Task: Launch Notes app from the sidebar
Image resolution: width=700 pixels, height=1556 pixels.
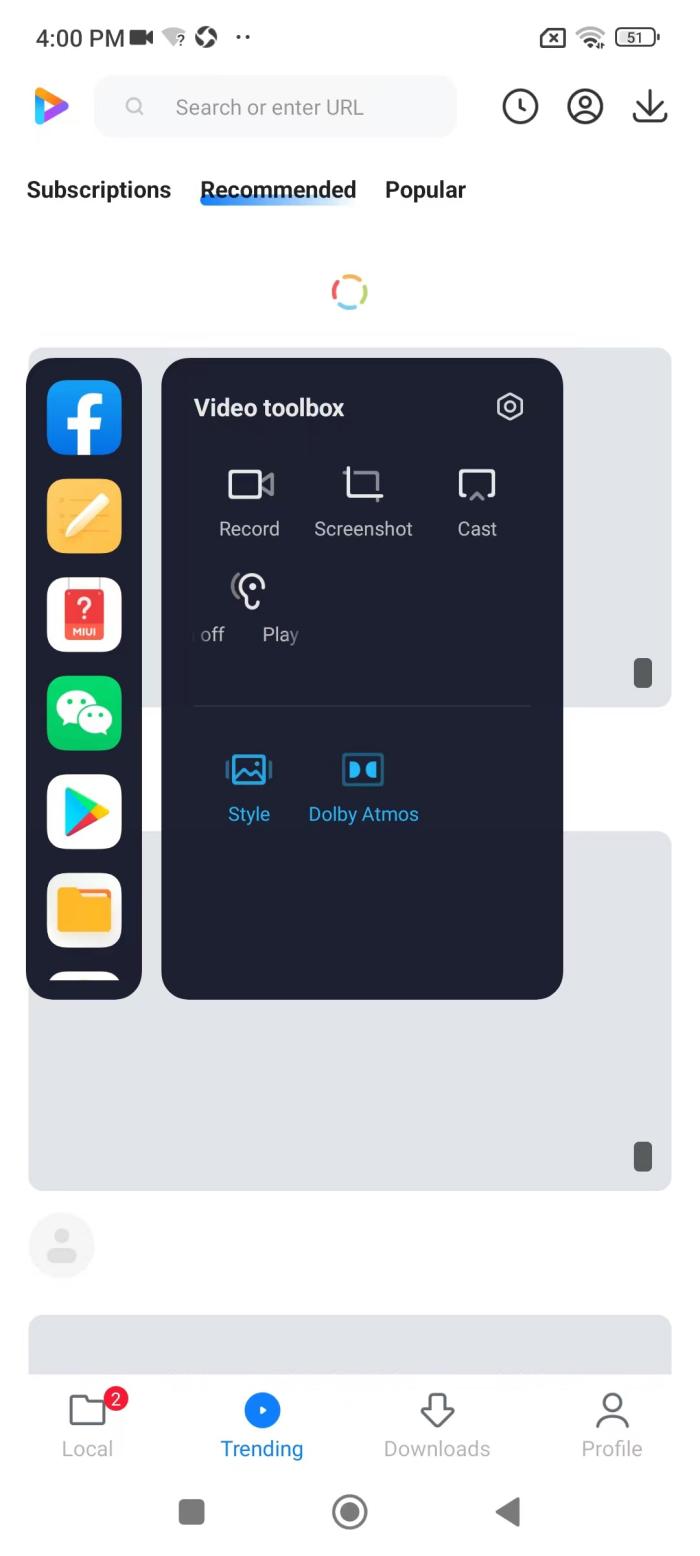Action: pyautogui.click(x=84, y=516)
